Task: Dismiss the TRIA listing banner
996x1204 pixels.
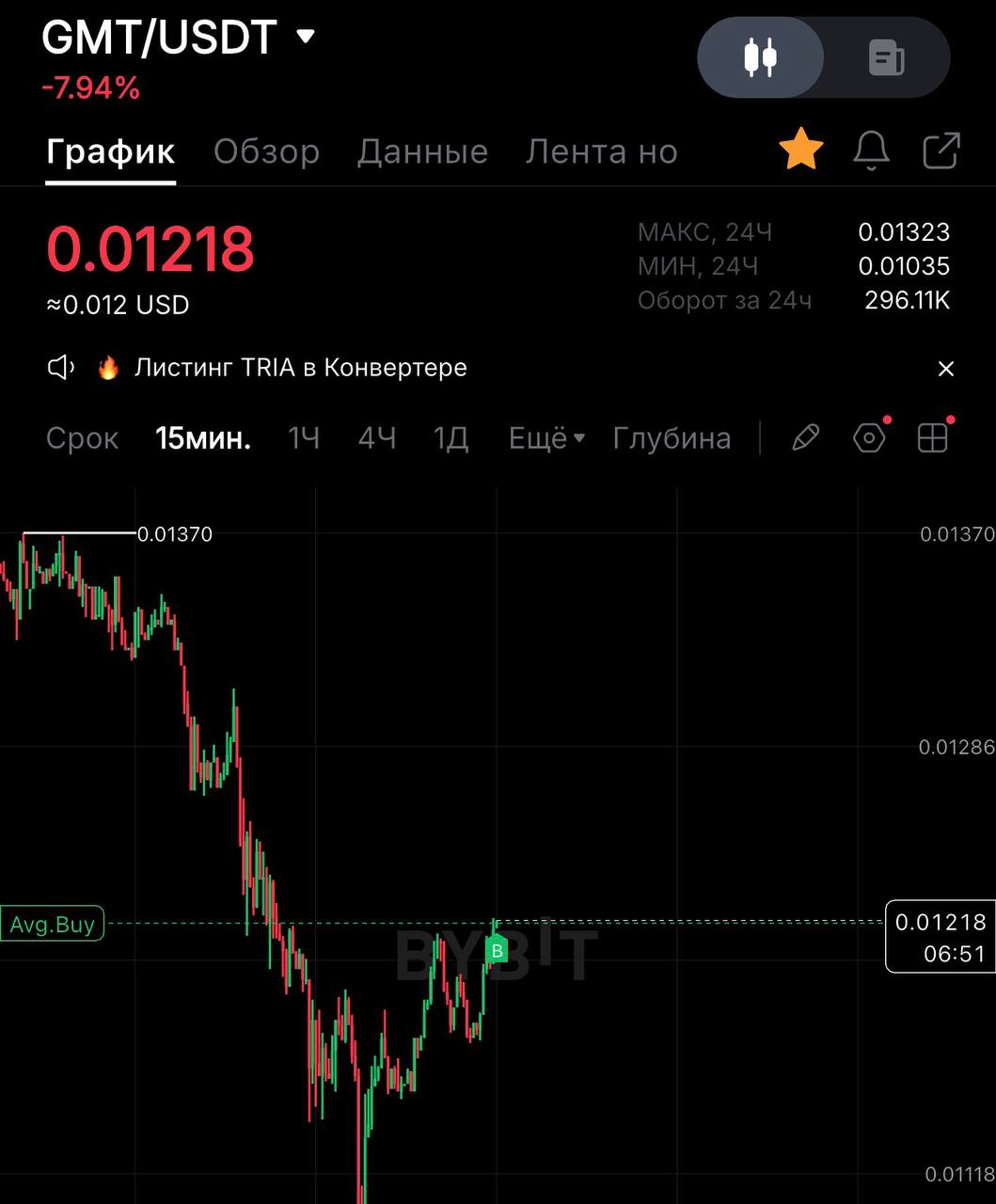Action: coord(945,369)
